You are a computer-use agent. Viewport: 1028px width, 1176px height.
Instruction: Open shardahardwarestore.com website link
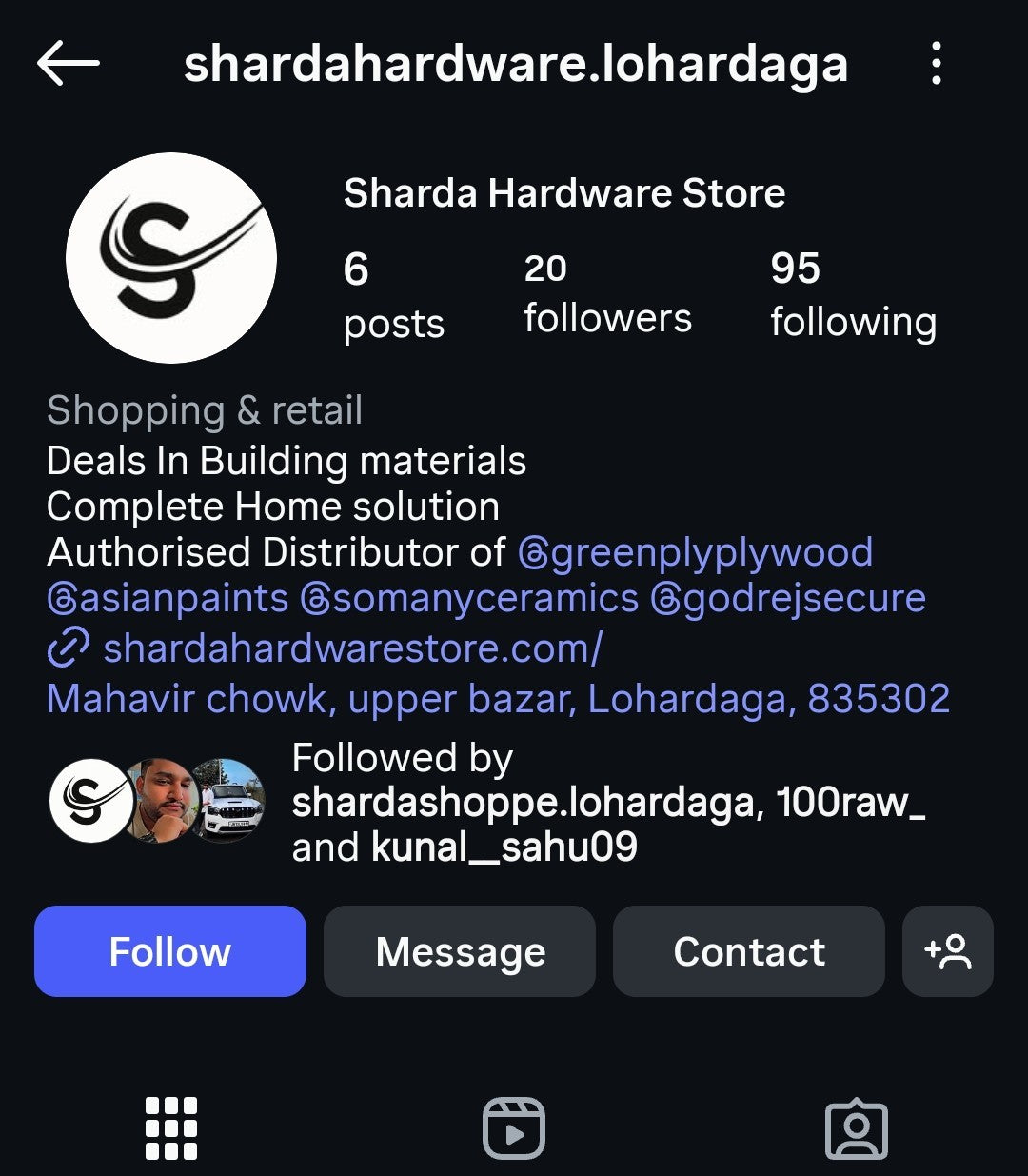pos(351,649)
